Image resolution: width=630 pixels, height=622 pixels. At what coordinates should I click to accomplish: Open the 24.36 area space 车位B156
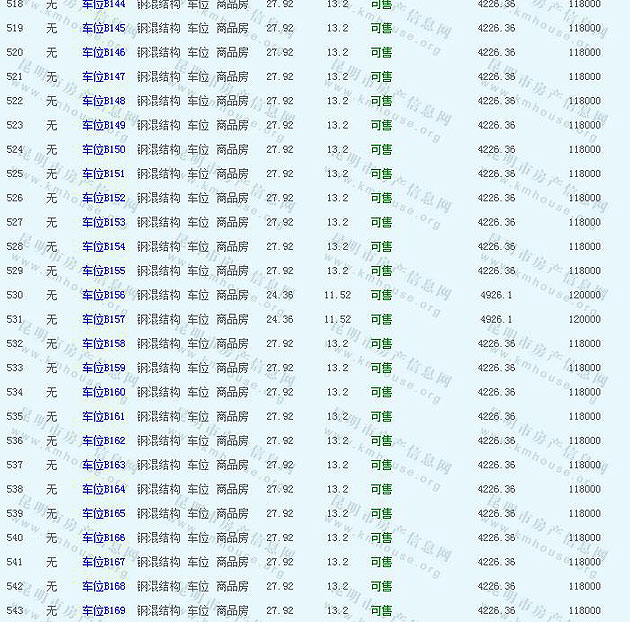coord(104,296)
